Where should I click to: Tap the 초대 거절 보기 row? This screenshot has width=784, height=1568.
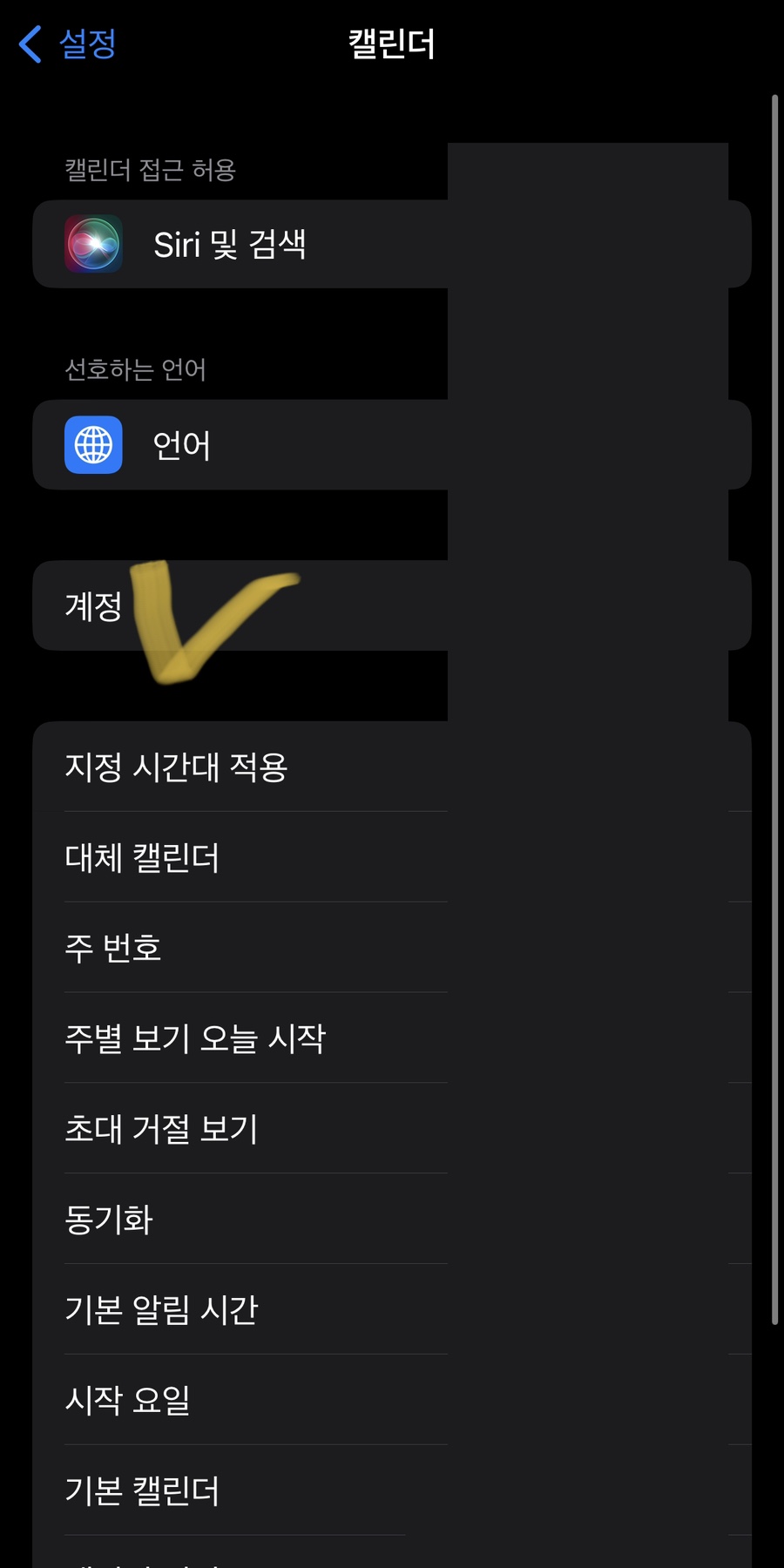pyautogui.click(x=392, y=1129)
